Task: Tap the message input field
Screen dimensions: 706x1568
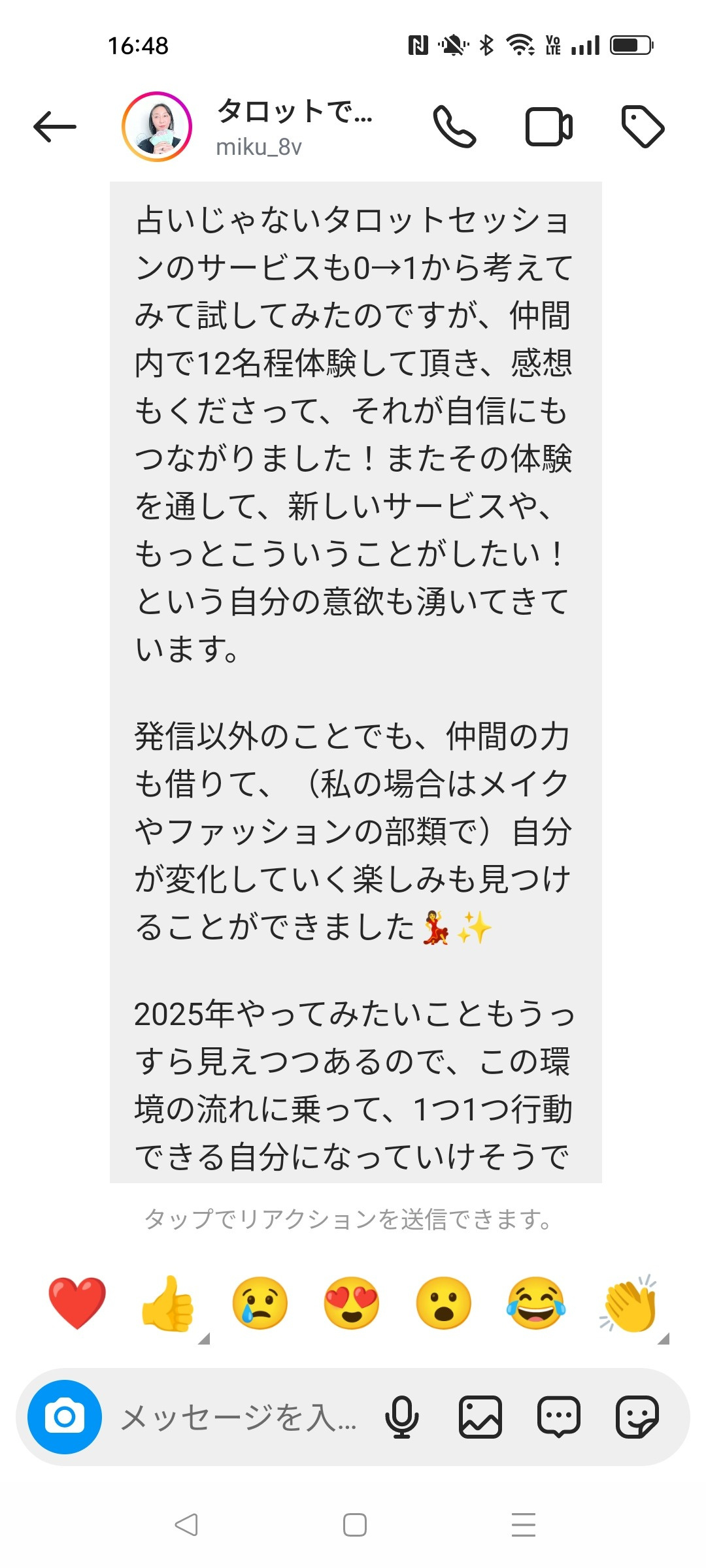Action: pos(239,1418)
